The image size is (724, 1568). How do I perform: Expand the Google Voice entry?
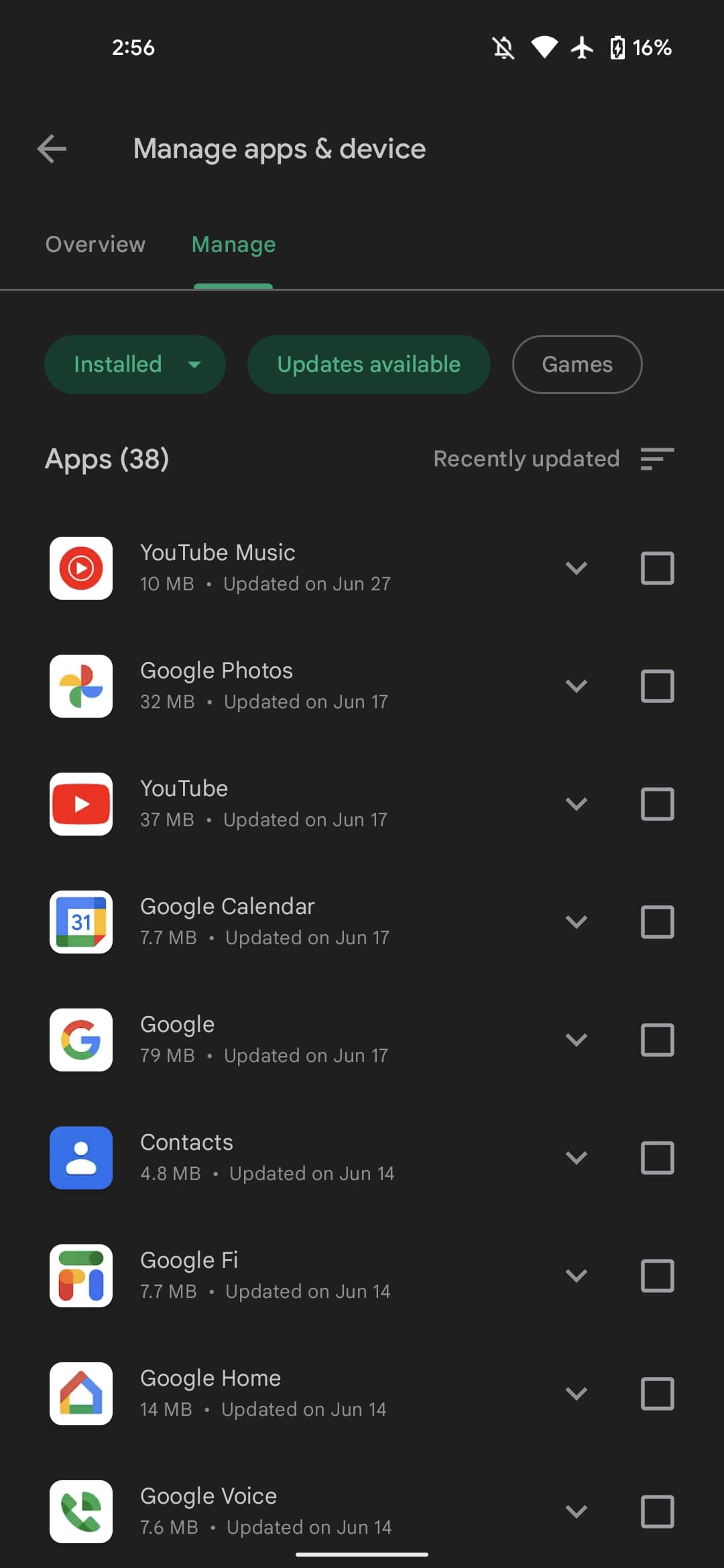point(576,1512)
